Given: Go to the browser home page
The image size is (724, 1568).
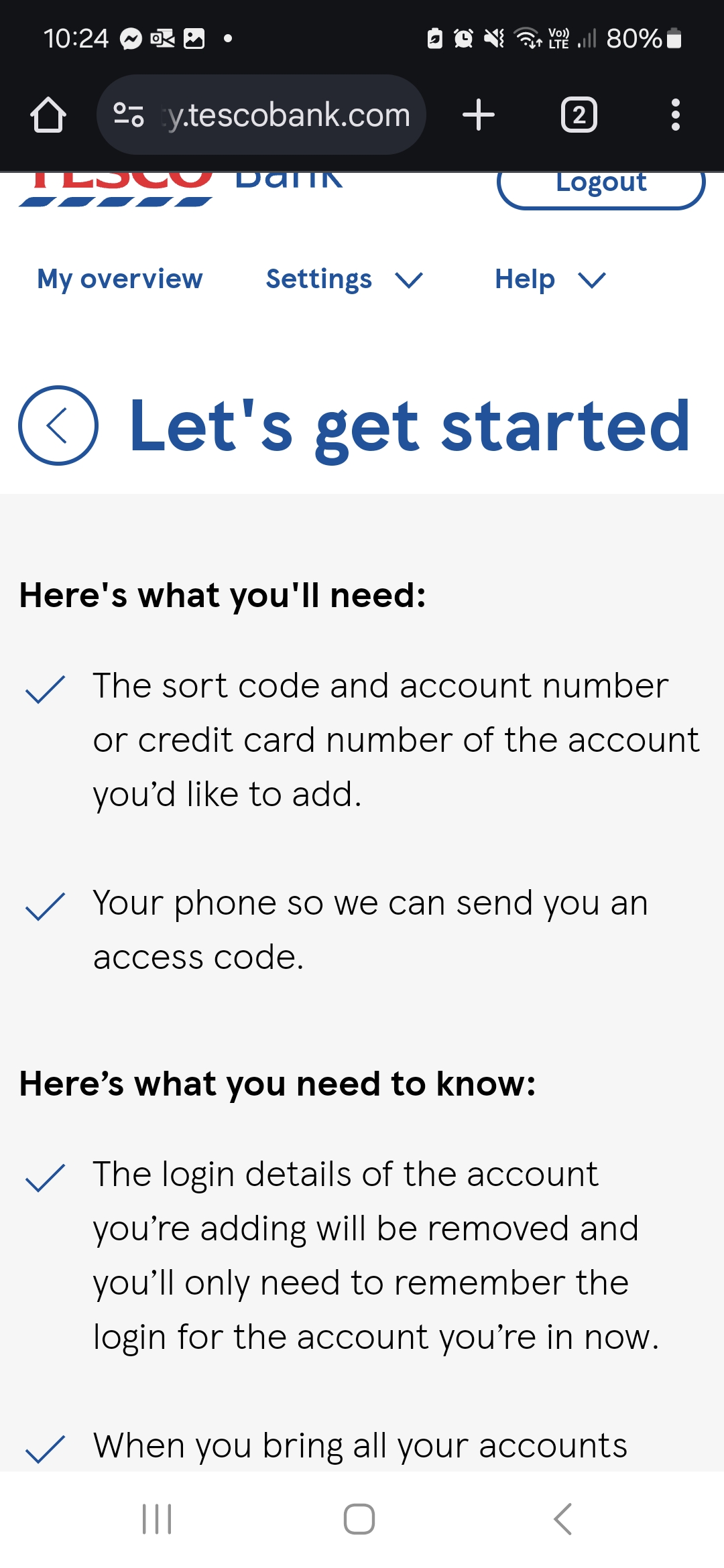Looking at the screenshot, I should click(x=48, y=115).
